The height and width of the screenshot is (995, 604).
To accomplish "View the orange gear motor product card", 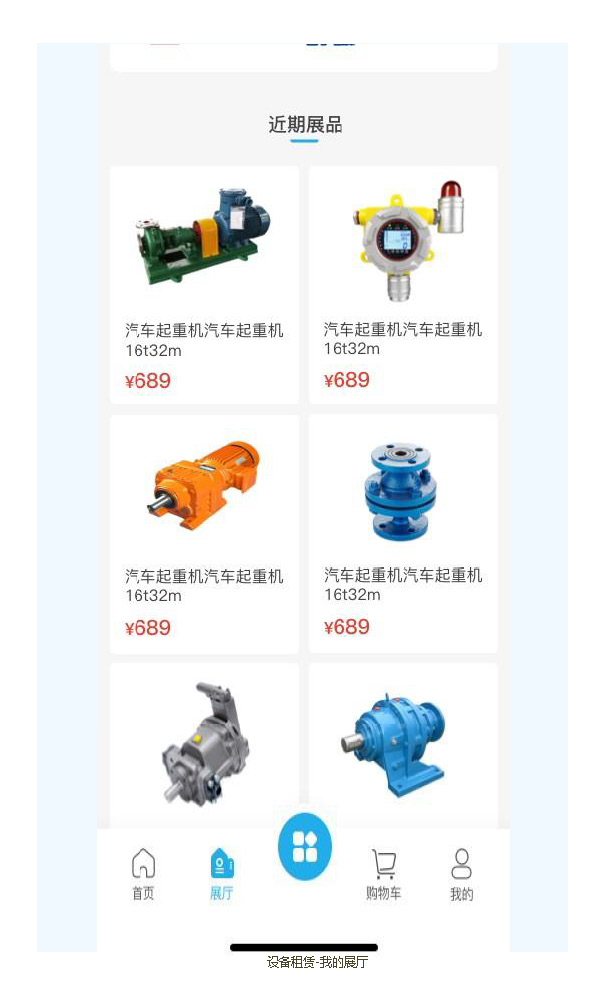I will [x=204, y=534].
